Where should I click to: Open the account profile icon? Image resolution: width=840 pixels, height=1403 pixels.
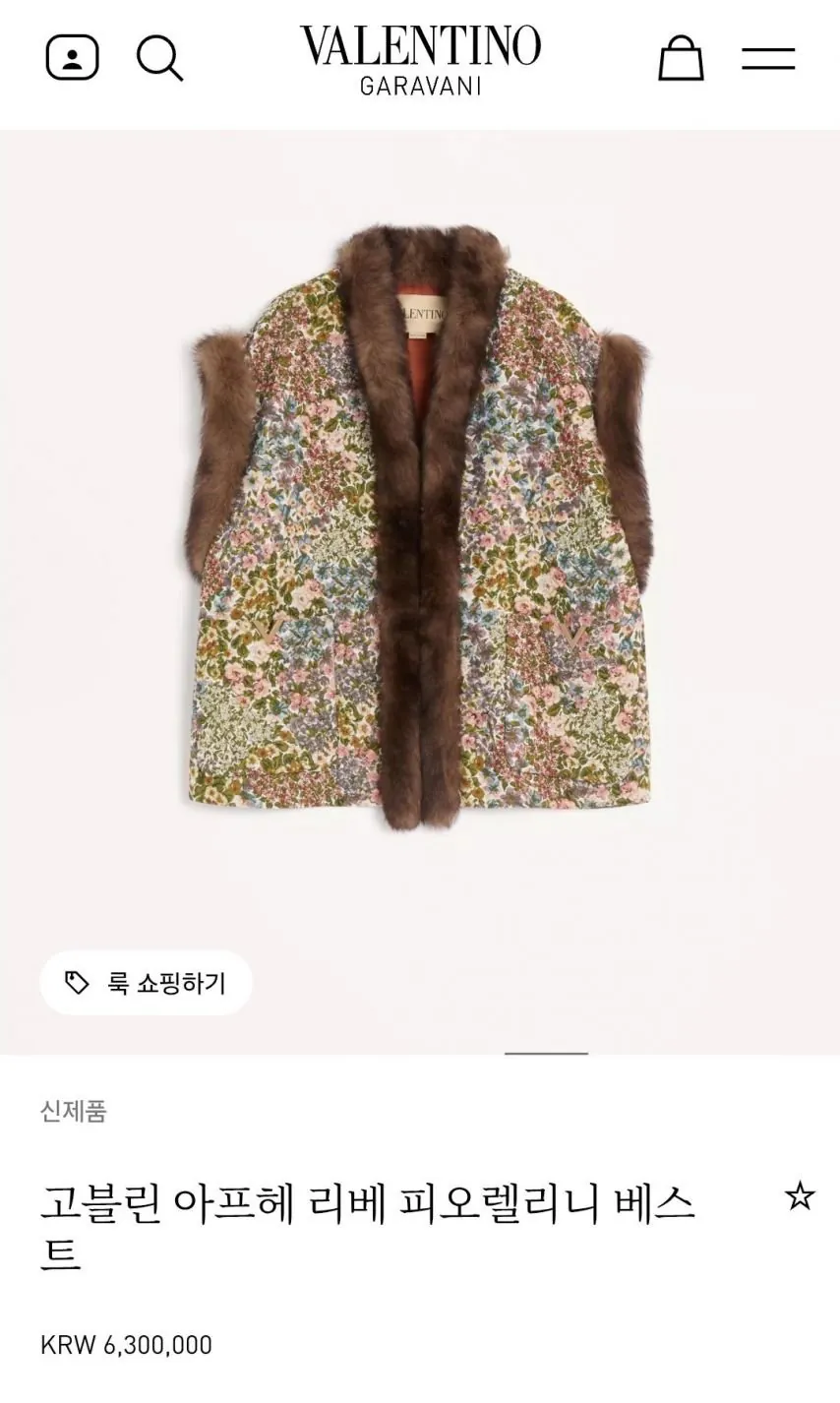click(x=73, y=58)
